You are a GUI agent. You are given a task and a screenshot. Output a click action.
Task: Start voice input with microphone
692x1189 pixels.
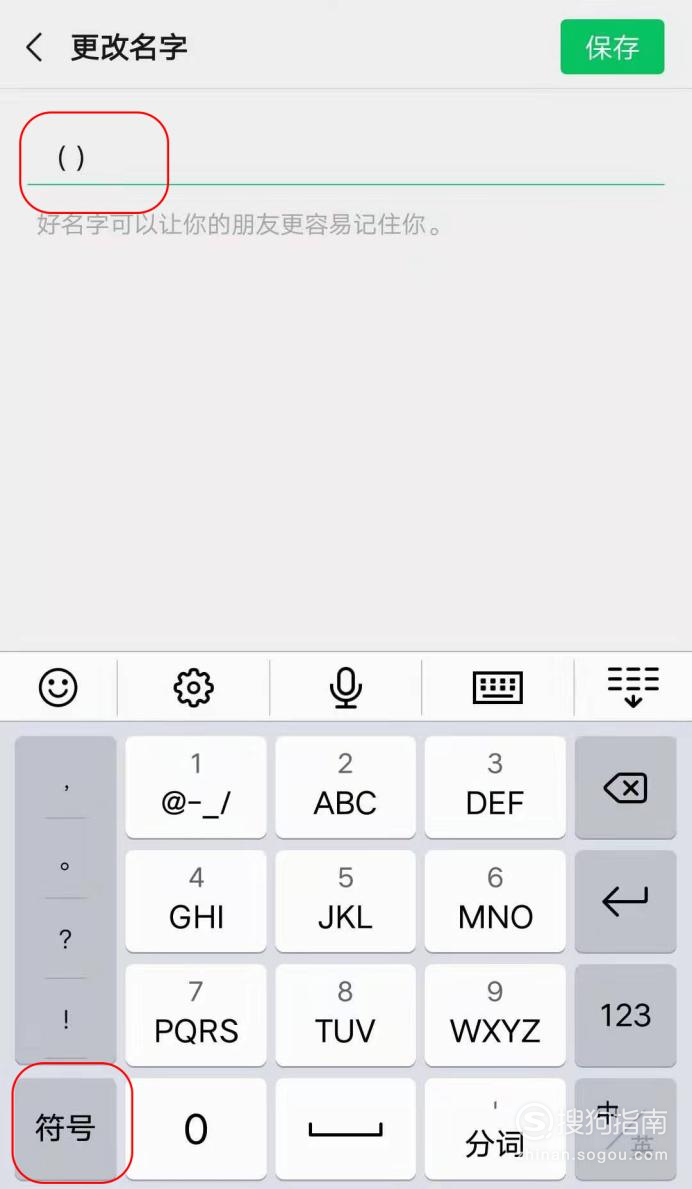pos(346,688)
